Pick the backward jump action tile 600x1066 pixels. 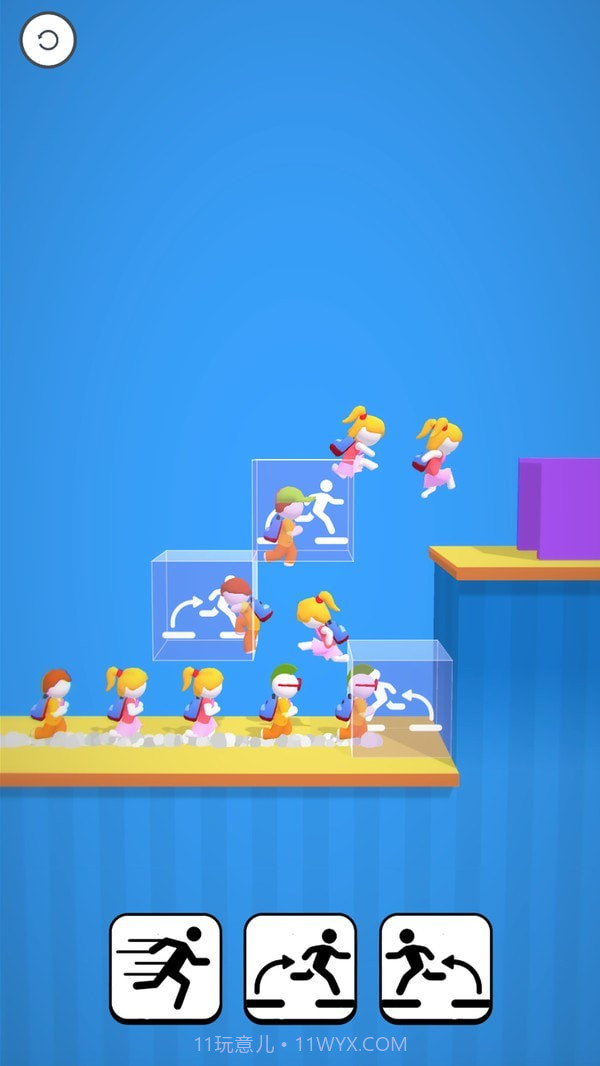coord(435,967)
